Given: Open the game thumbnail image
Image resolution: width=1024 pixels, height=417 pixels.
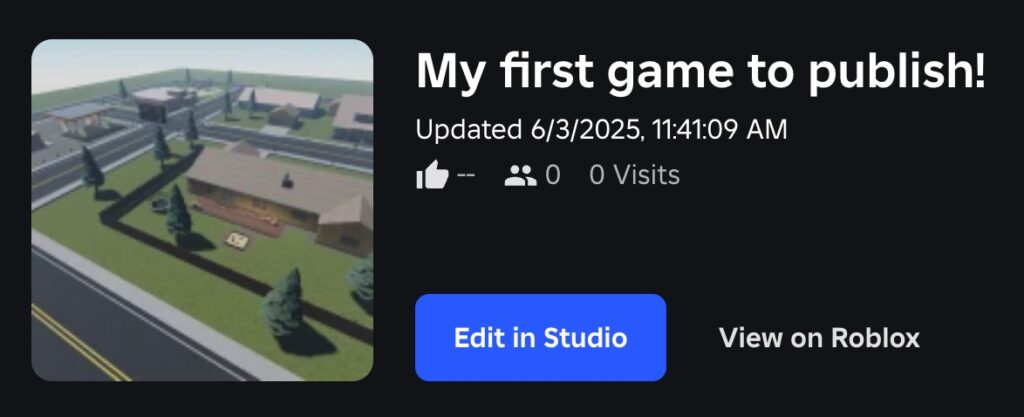Looking at the screenshot, I should click(202, 210).
